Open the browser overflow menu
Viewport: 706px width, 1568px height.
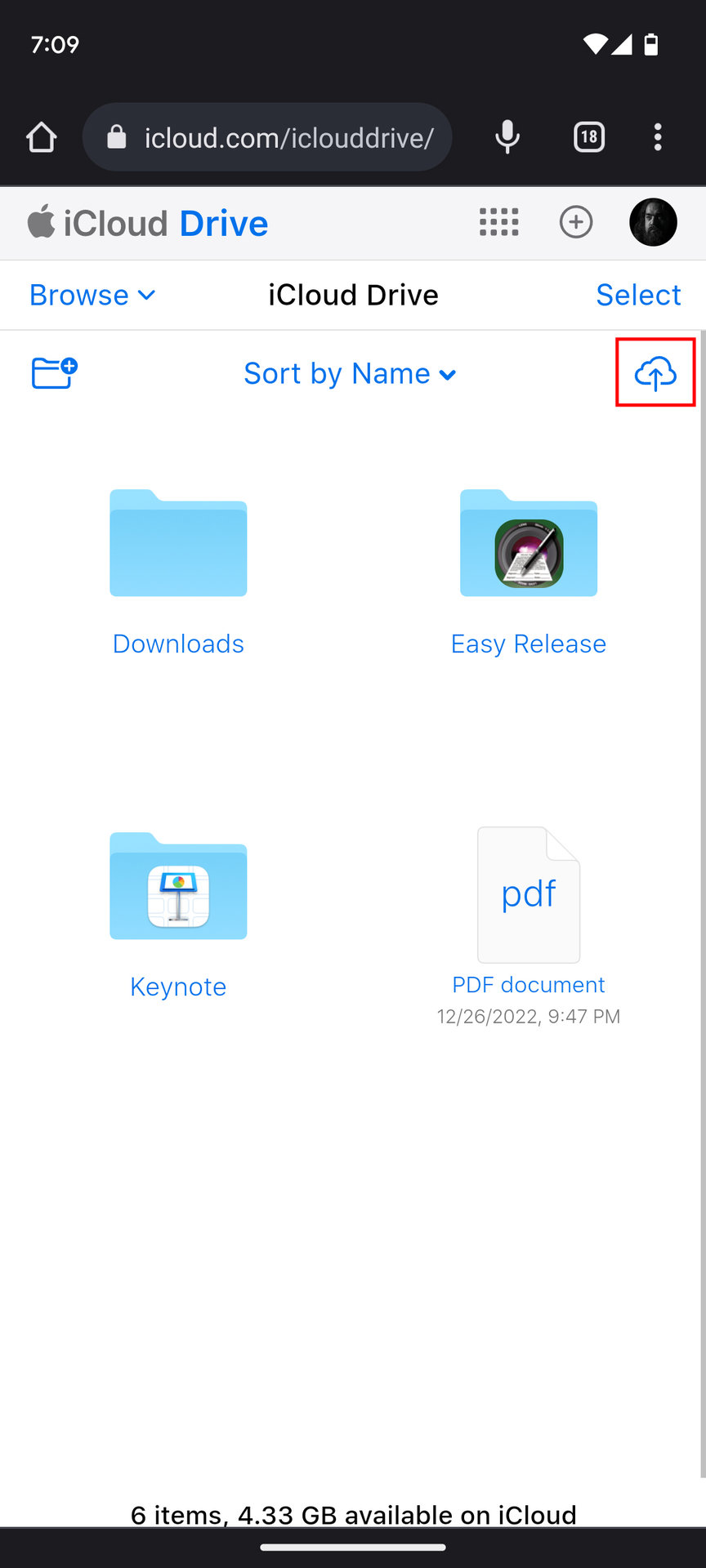(x=658, y=137)
